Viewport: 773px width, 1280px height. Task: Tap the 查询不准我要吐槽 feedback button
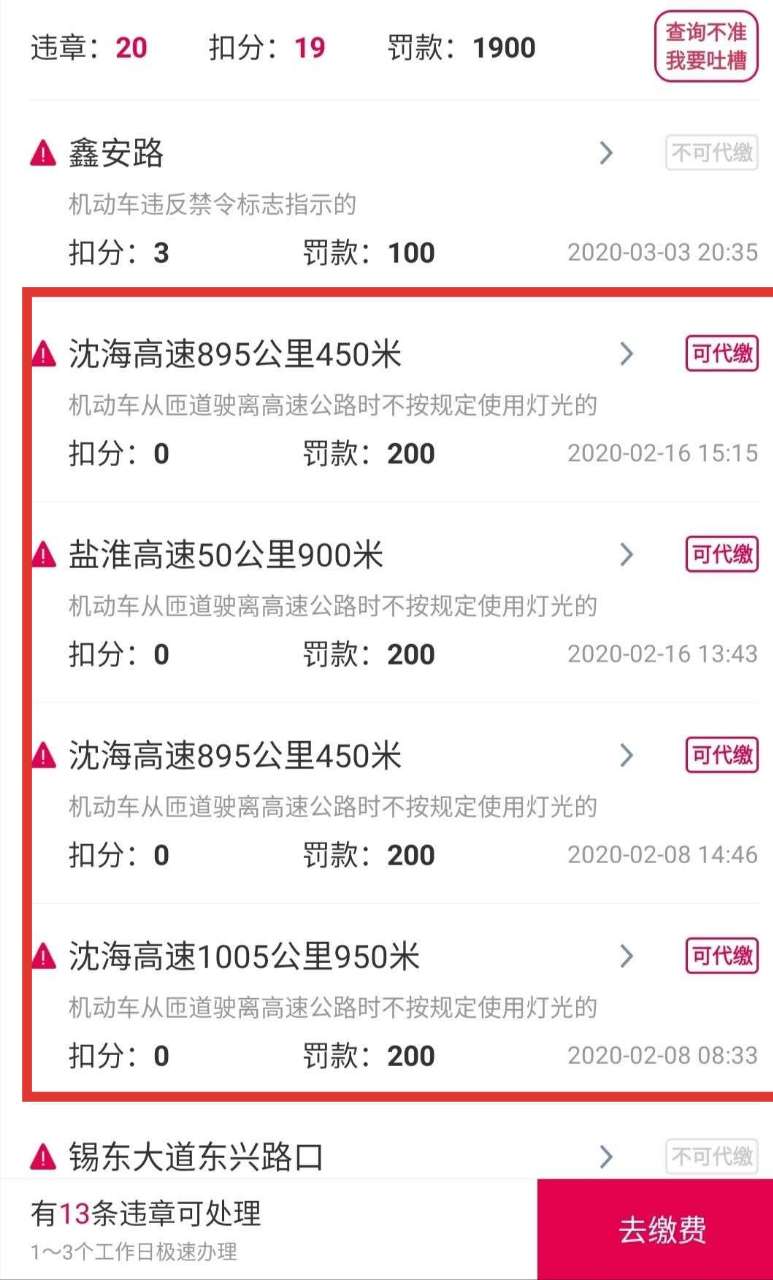tap(706, 46)
